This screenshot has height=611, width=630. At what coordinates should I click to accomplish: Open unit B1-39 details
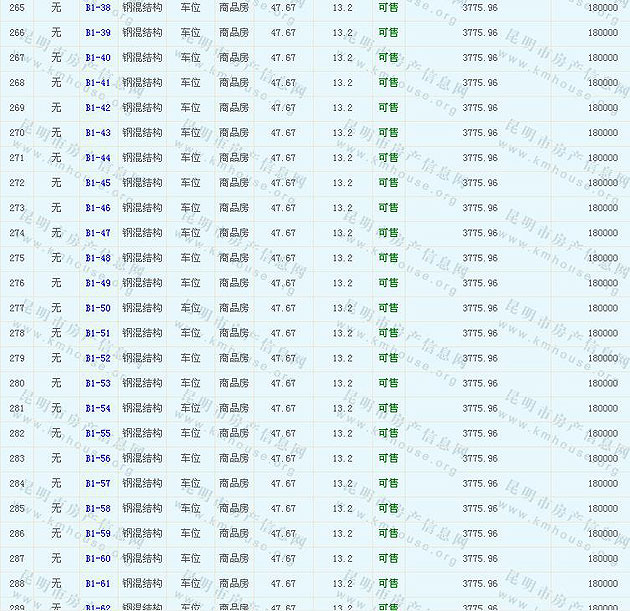coord(98,33)
